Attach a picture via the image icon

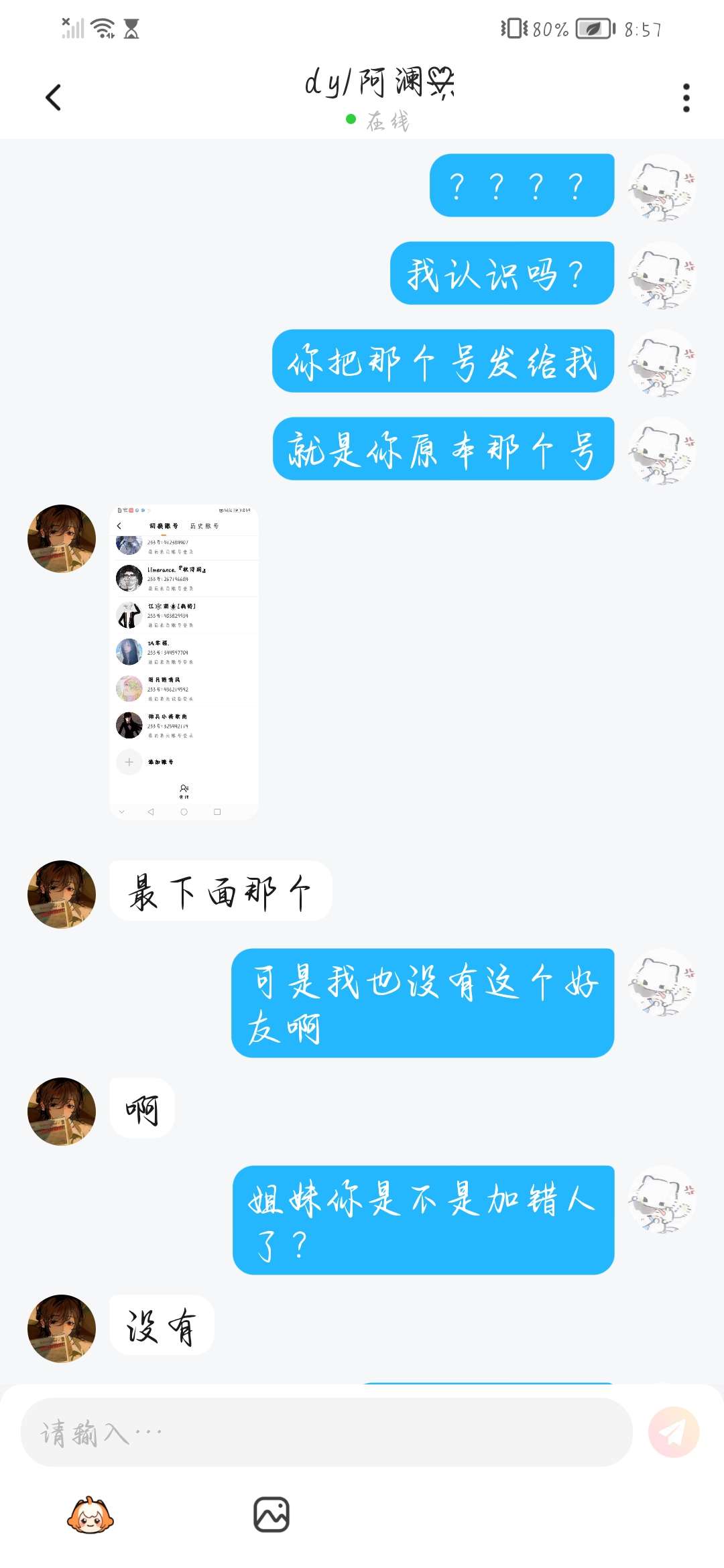(x=271, y=1514)
